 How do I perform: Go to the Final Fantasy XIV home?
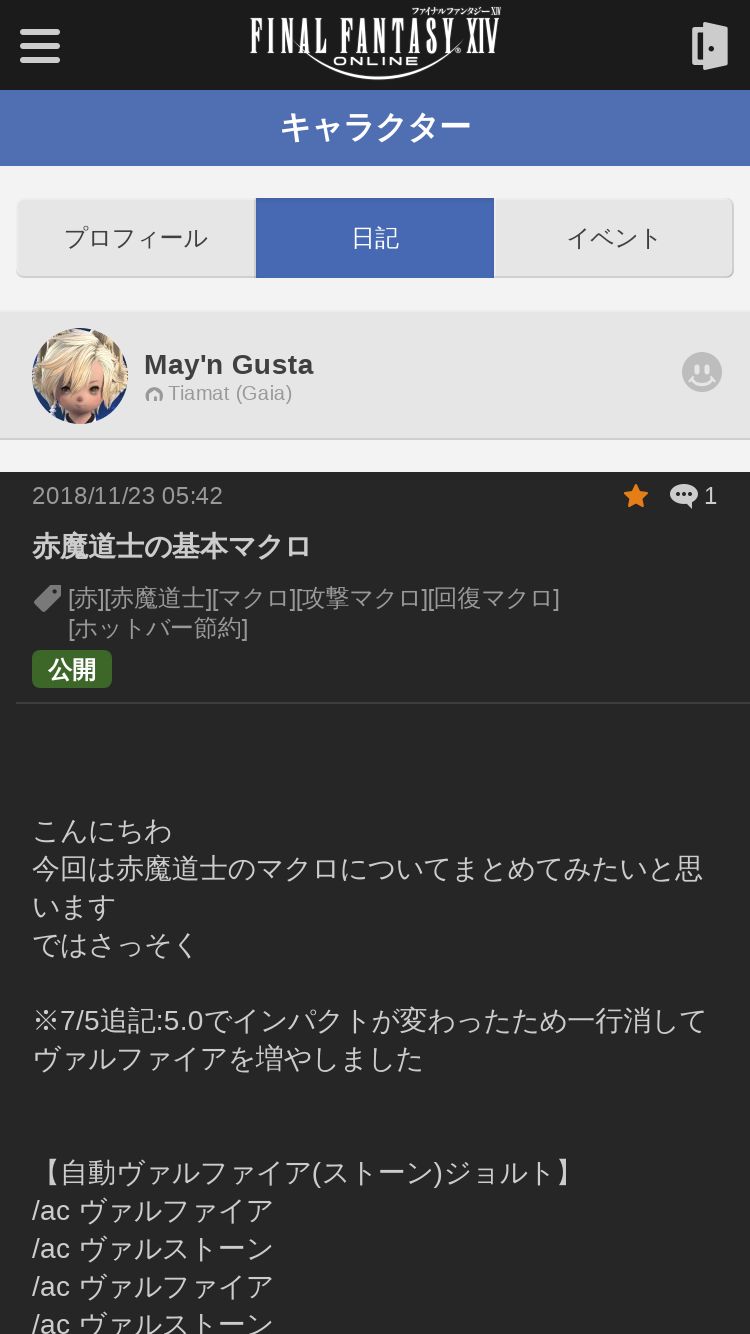click(375, 43)
